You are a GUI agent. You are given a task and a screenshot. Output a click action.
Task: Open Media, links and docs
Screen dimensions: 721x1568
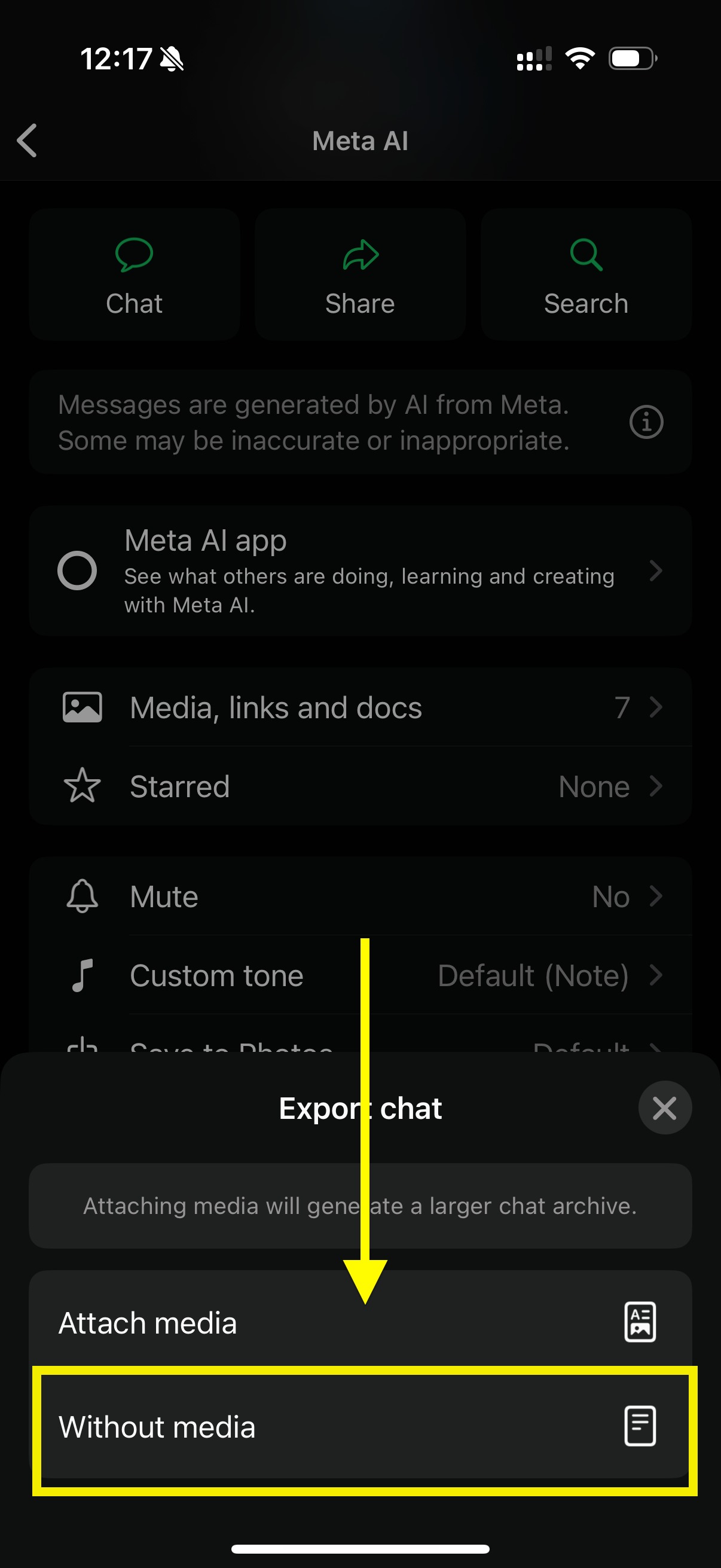click(360, 707)
